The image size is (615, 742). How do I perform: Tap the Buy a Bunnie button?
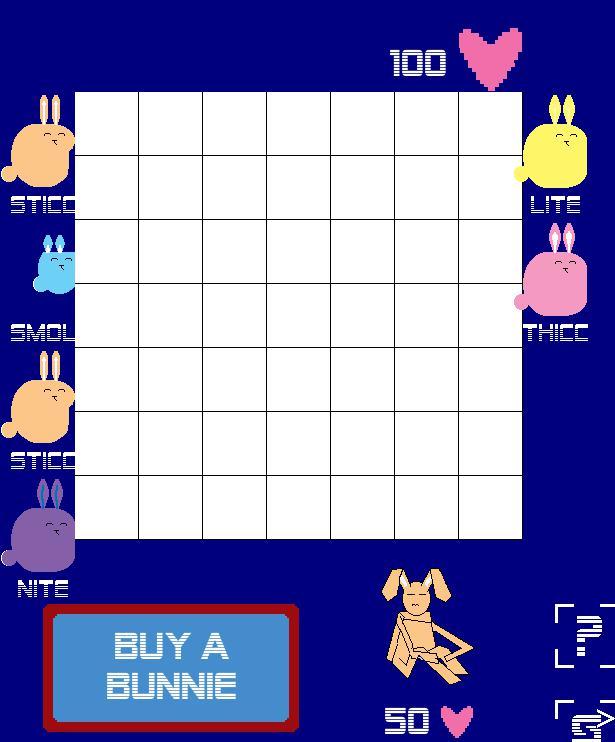pos(171,667)
